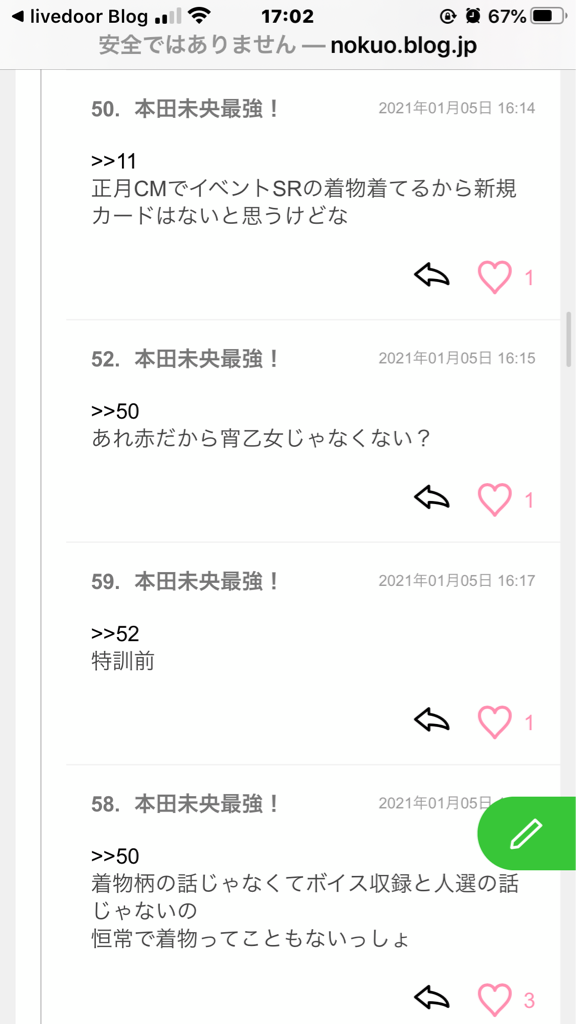Open the >>50 anchor in comment 58
The image size is (576, 1024).
point(116,856)
